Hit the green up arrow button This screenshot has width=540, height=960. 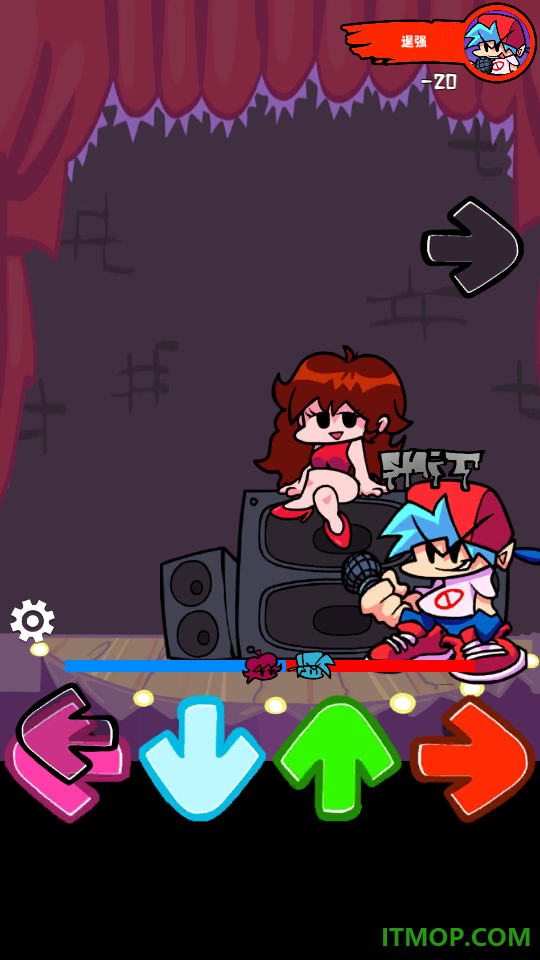click(x=337, y=758)
